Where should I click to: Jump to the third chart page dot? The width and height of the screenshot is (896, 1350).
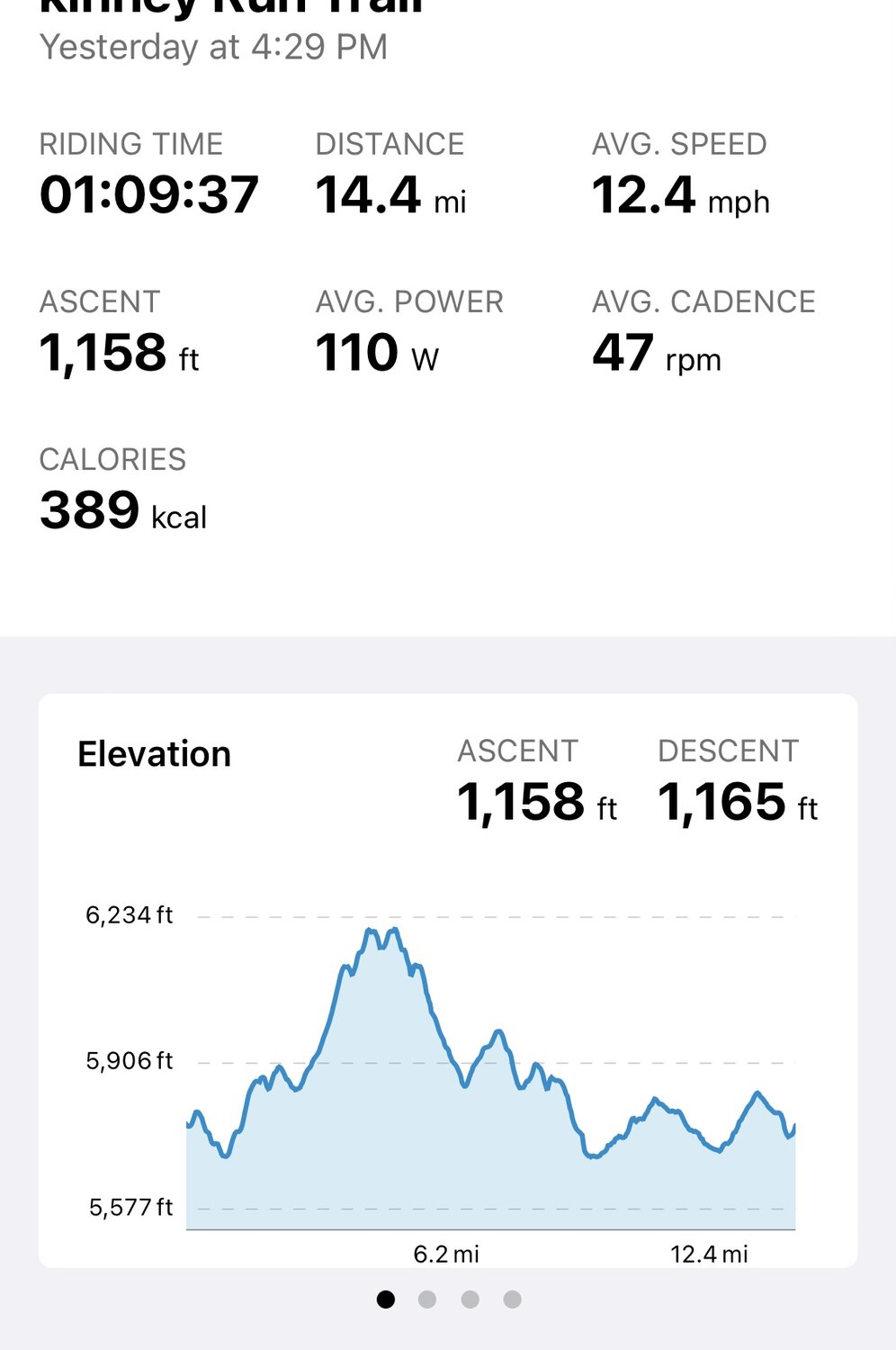(470, 1299)
